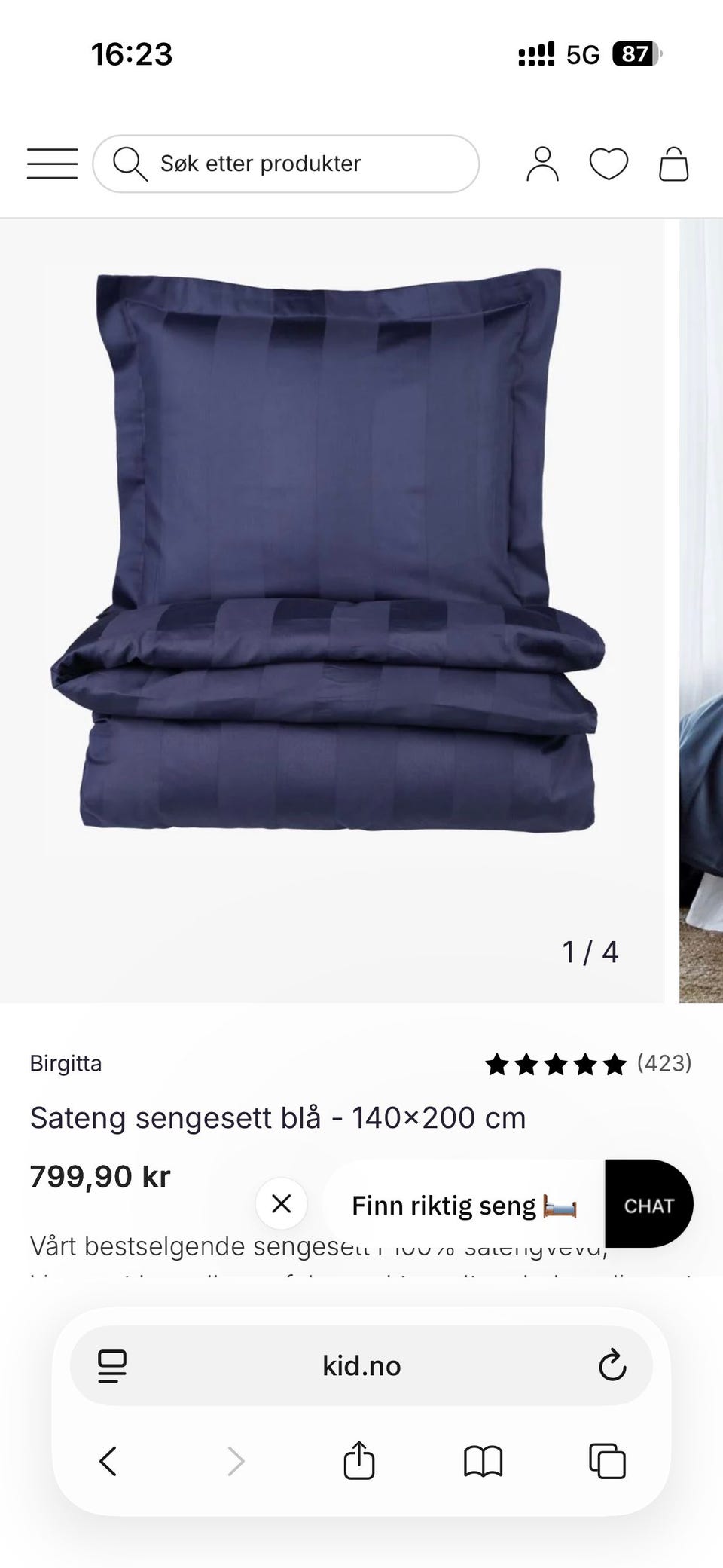Dismiss the 'Finn riktig seng' popup
This screenshot has width=723, height=1568.
(x=281, y=1203)
